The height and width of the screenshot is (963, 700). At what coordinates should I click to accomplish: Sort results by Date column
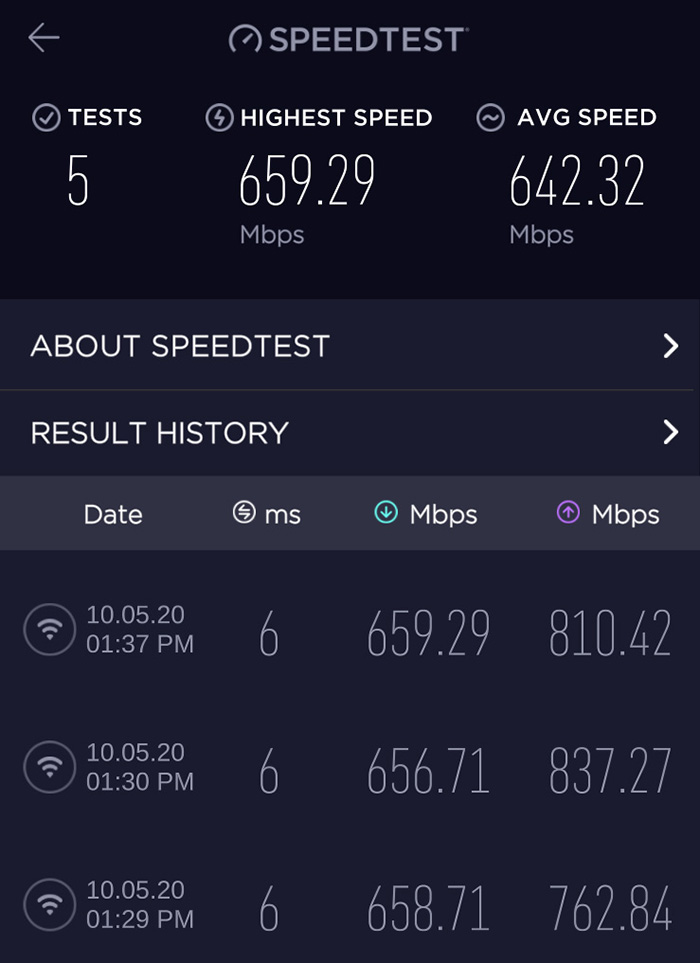113,514
